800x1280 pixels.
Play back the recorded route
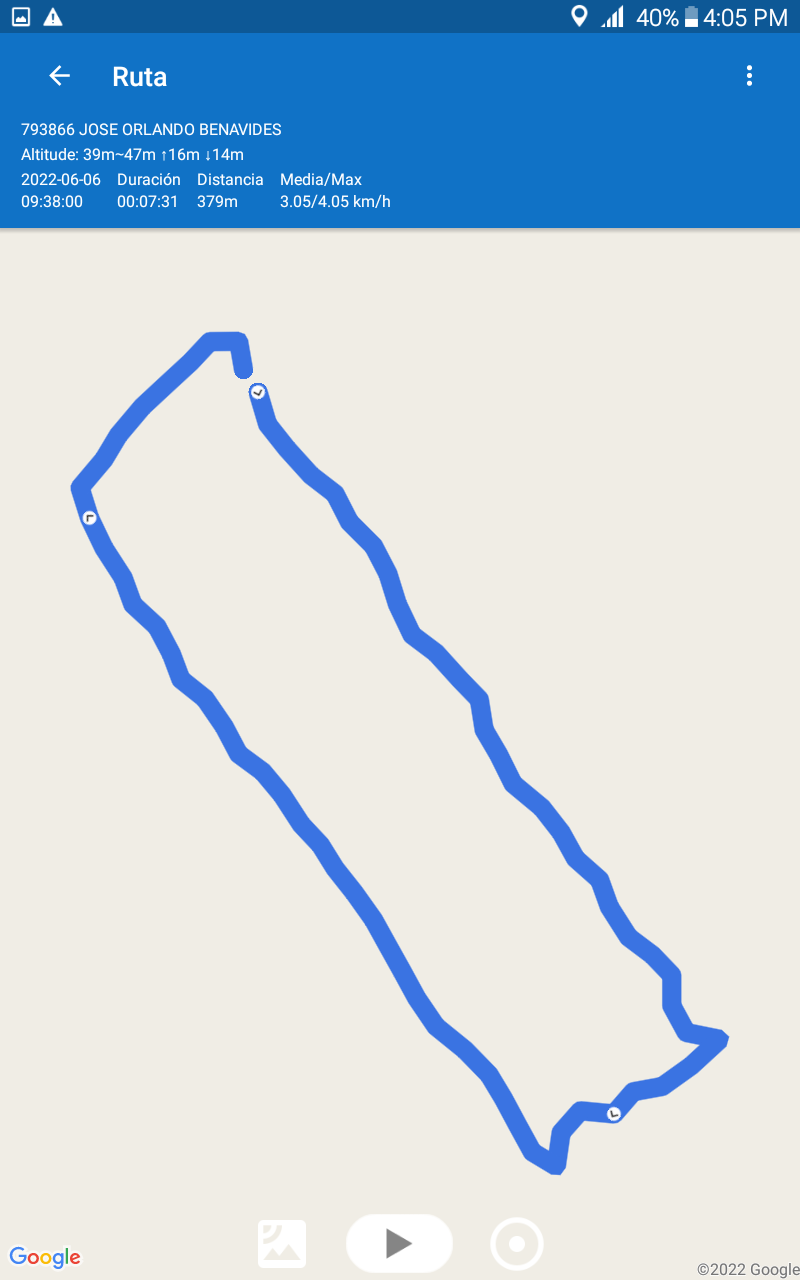pos(399,1243)
